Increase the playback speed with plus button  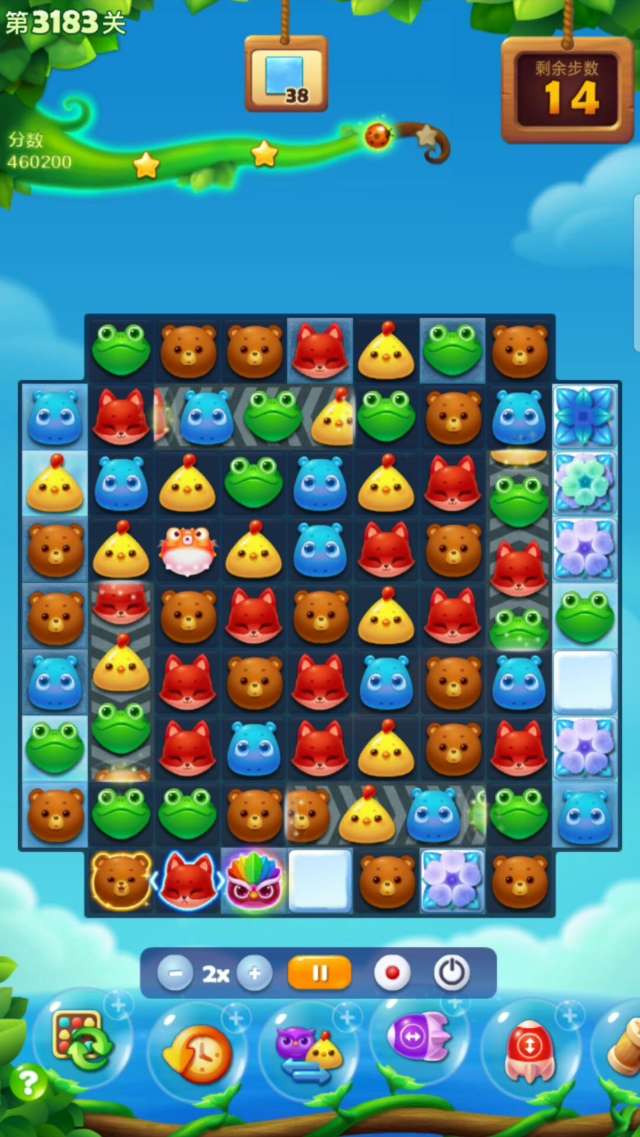pos(255,973)
